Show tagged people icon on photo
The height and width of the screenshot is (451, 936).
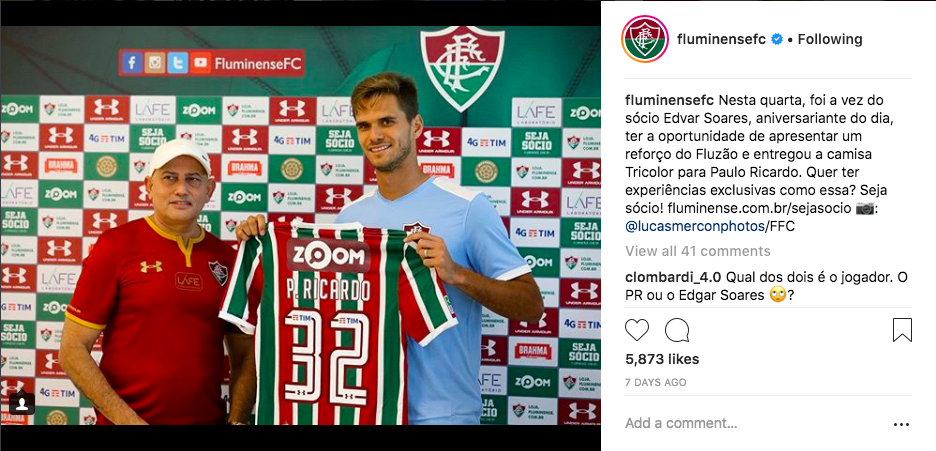click(22, 403)
